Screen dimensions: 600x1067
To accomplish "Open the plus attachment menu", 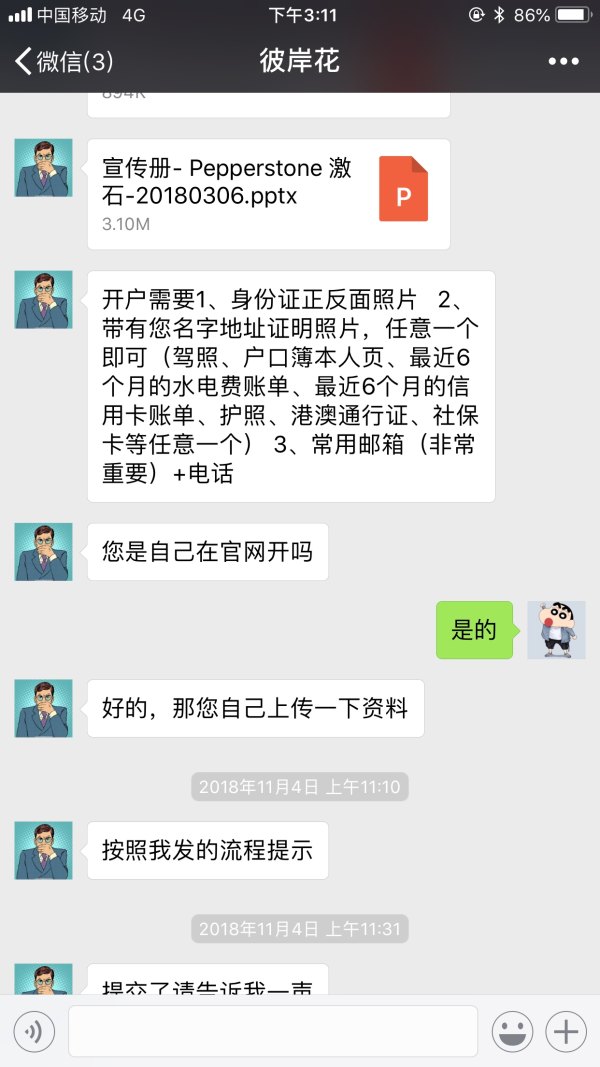I will point(566,1032).
